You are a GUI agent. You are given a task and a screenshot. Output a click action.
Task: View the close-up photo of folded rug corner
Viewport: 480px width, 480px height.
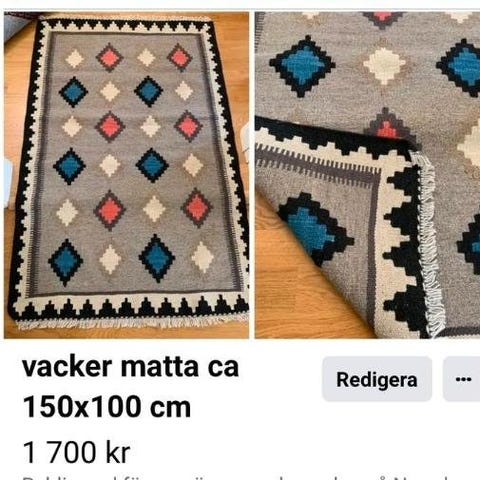(x=367, y=175)
